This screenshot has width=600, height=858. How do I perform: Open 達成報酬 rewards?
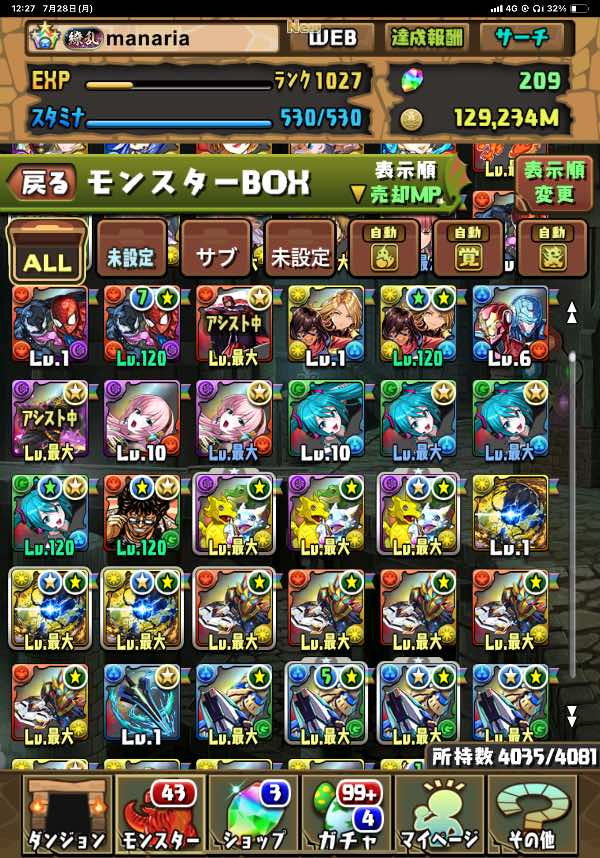(x=427, y=39)
